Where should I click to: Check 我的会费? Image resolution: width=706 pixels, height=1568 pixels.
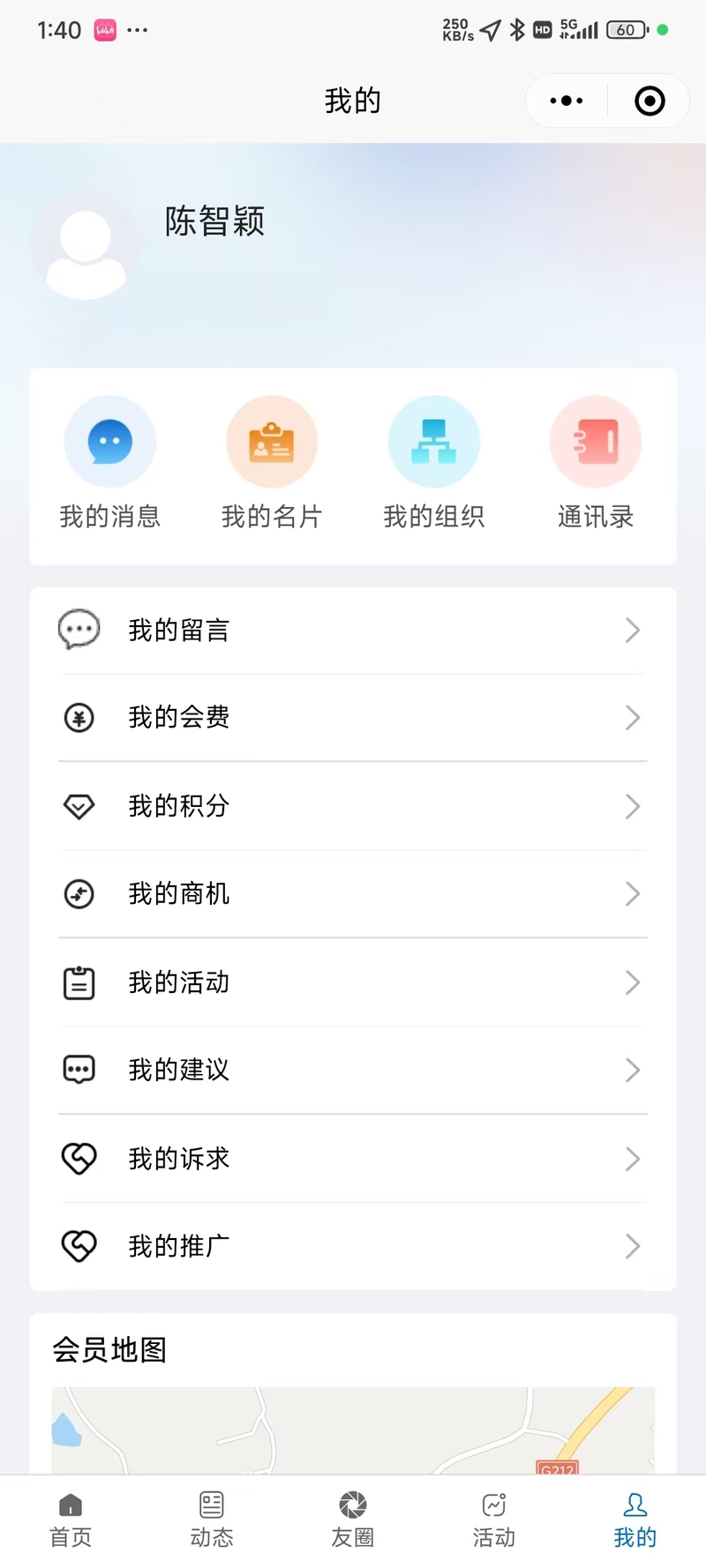353,718
